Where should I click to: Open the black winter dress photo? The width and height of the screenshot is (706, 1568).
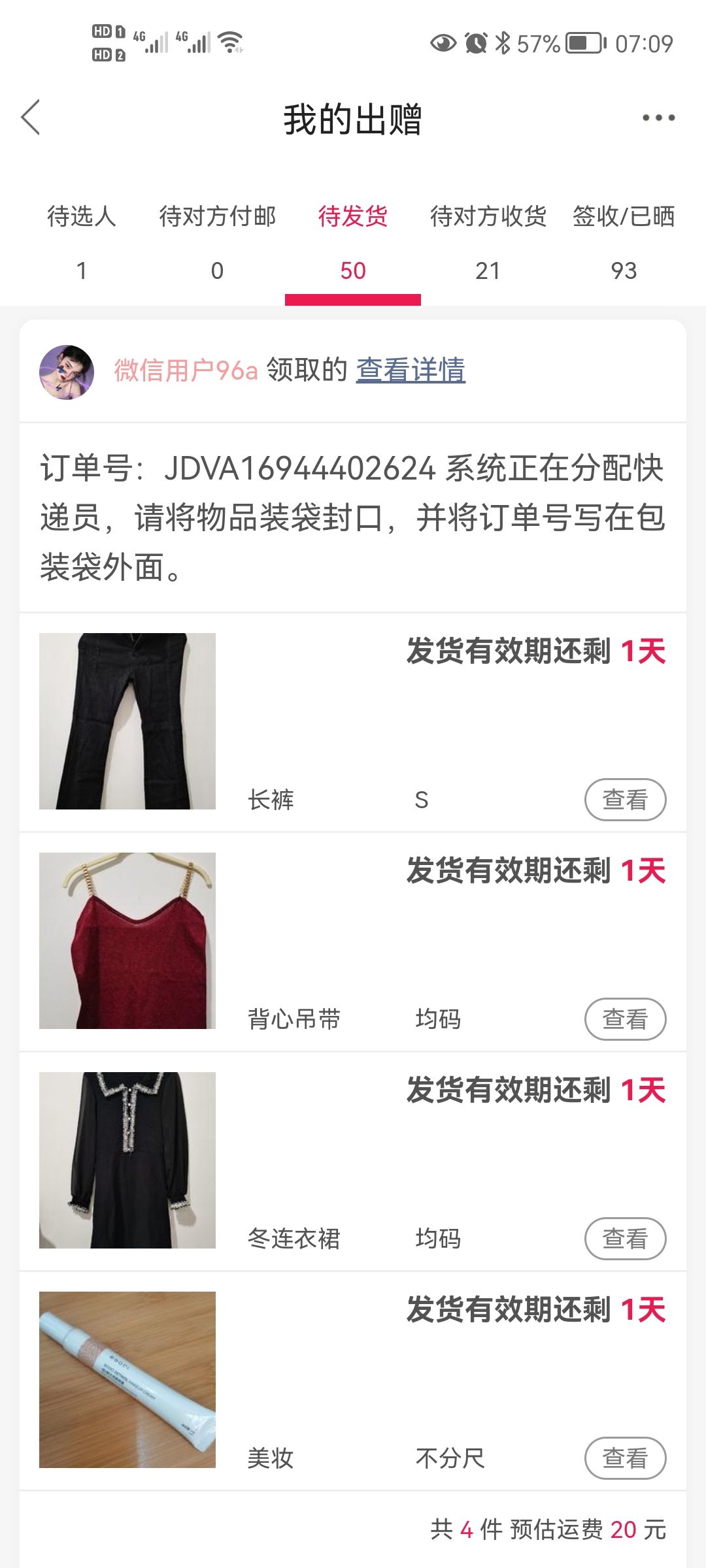pos(127,1160)
